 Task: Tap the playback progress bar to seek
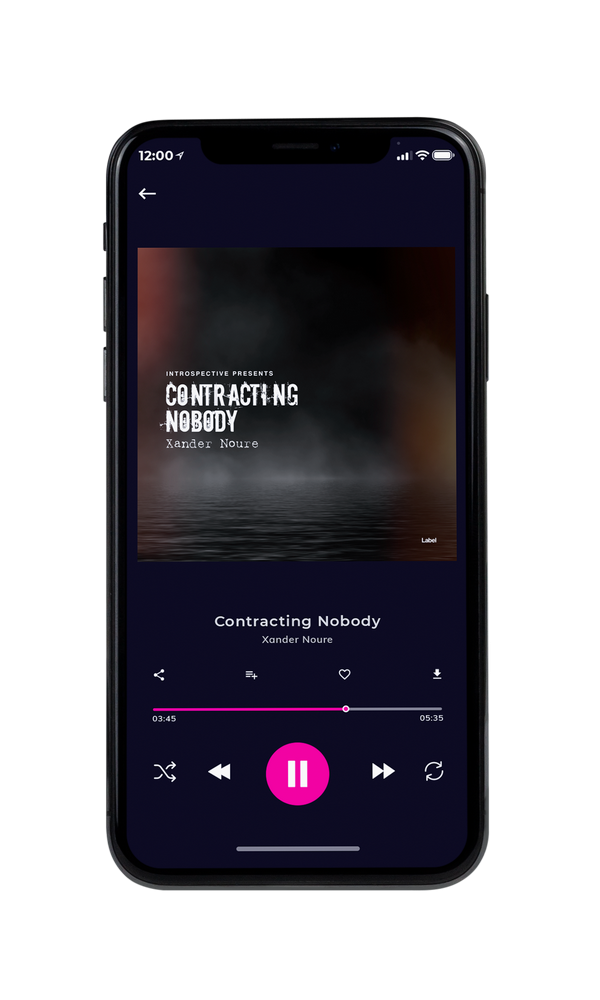pyautogui.click(x=297, y=709)
